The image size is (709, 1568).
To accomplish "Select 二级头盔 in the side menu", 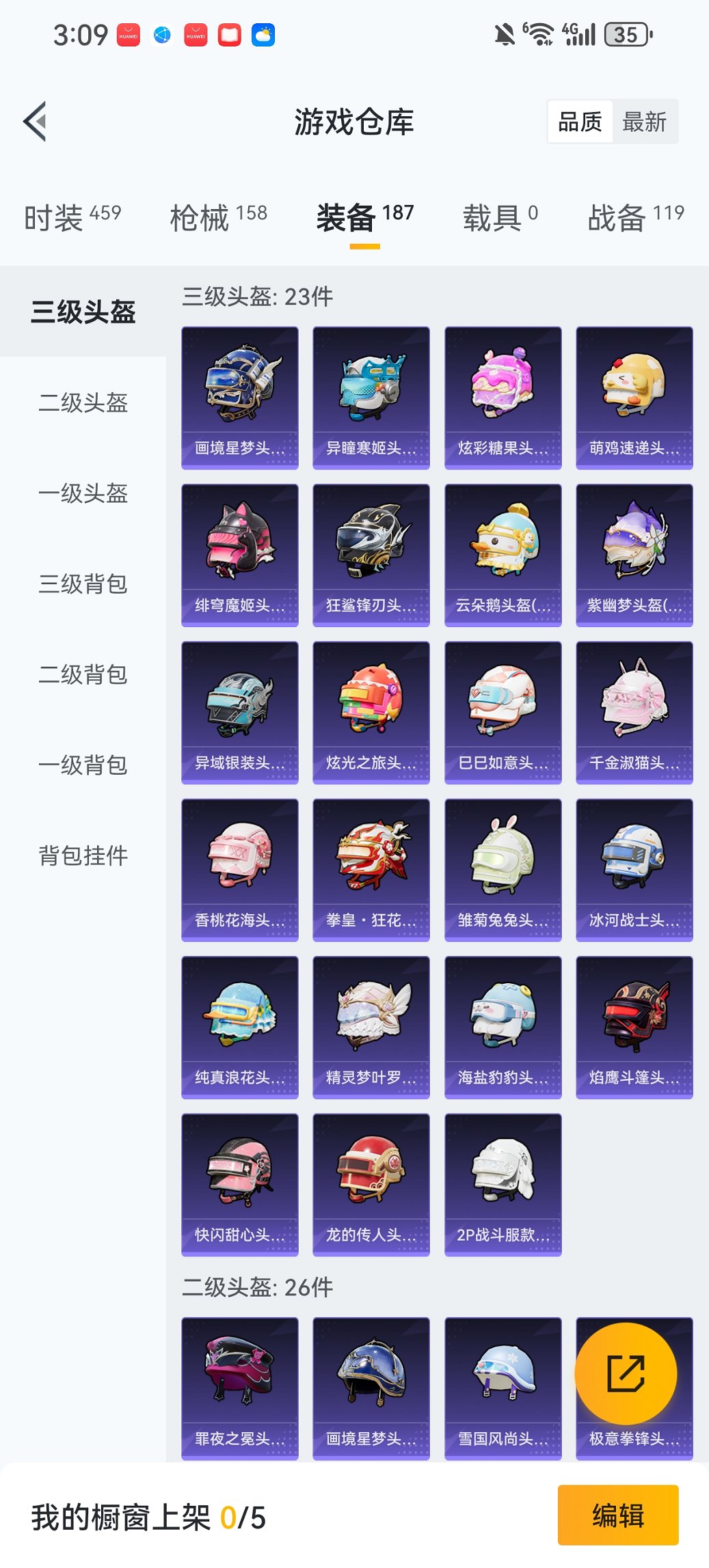I will [83, 402].
